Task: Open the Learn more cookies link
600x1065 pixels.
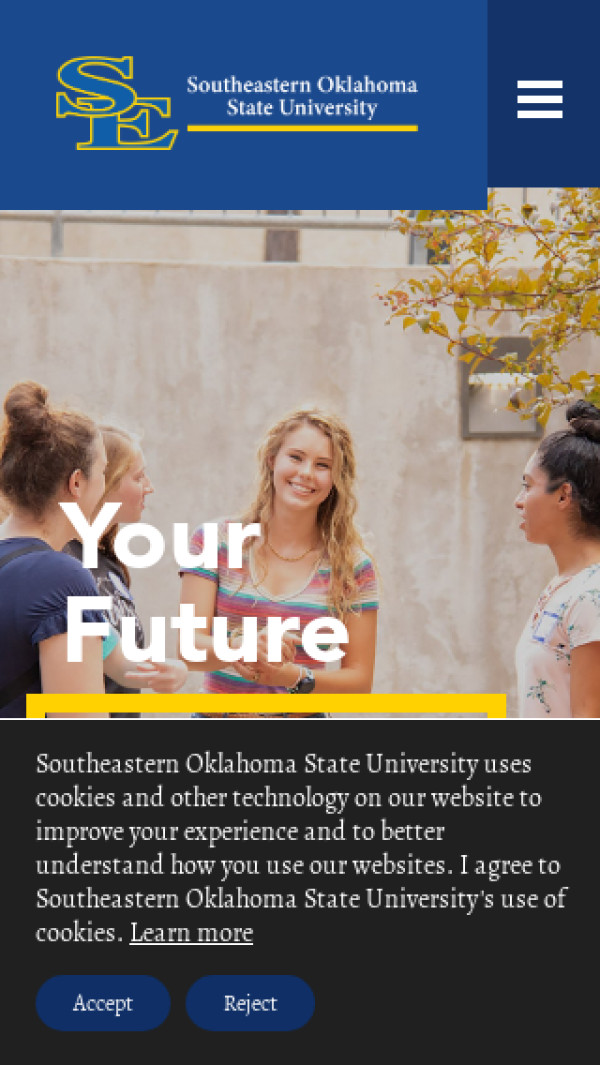Action: [191, 933]
